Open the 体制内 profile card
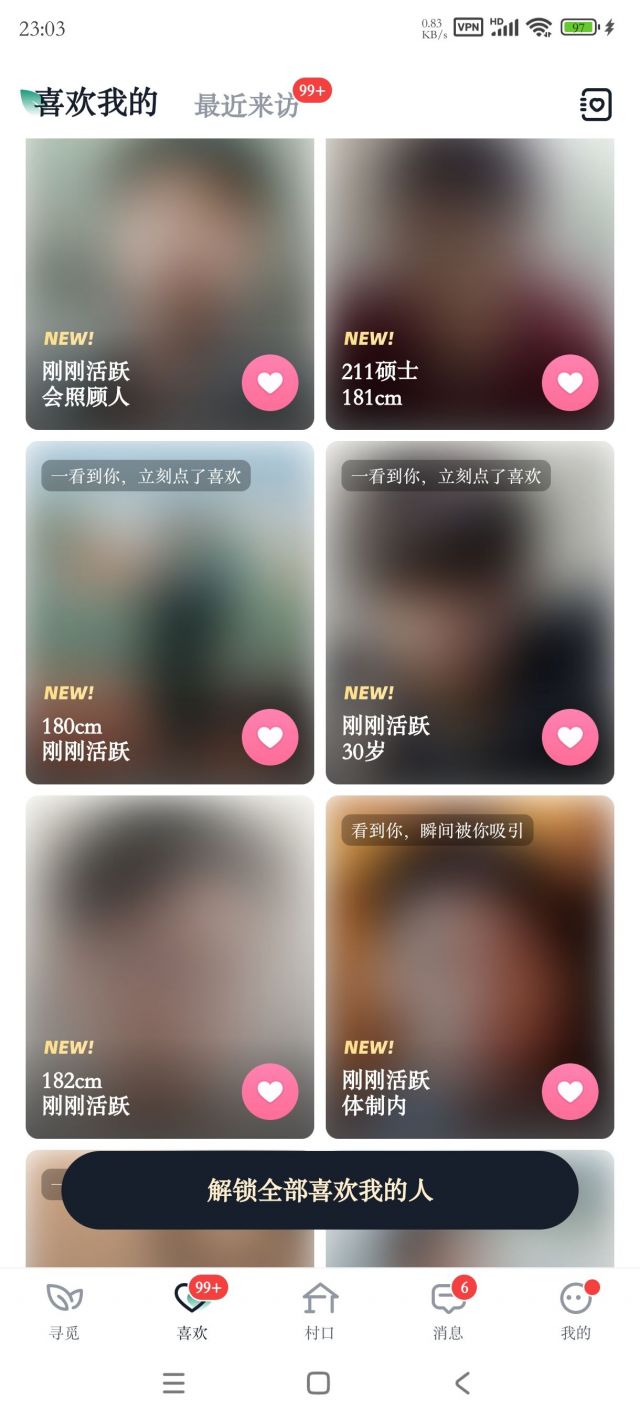 (470, 950)
